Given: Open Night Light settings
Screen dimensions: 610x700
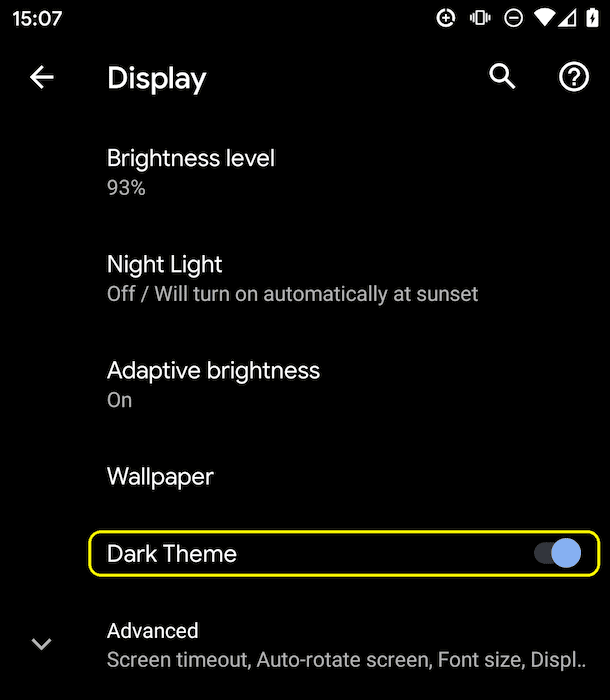Looking at the screenshot, I should (292, 278).
